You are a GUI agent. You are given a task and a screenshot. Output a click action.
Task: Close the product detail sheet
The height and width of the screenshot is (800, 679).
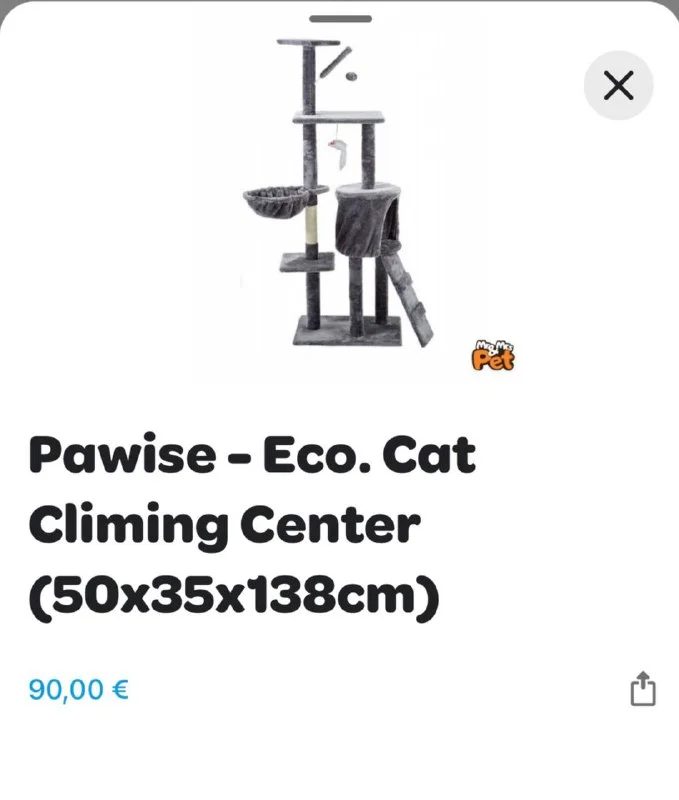(618, 86)
